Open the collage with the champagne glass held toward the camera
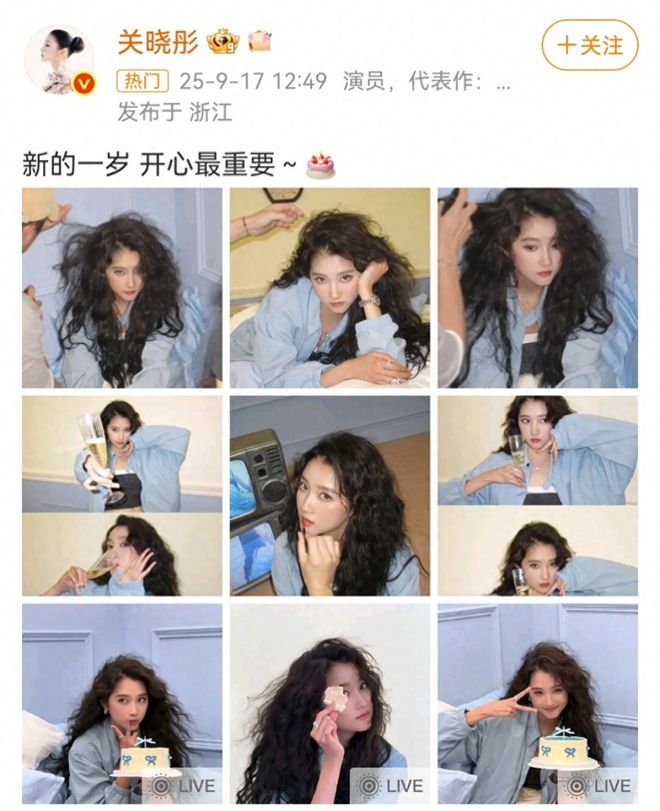The height and width of the screenshot is (811, 660). (x=122, y=496)
